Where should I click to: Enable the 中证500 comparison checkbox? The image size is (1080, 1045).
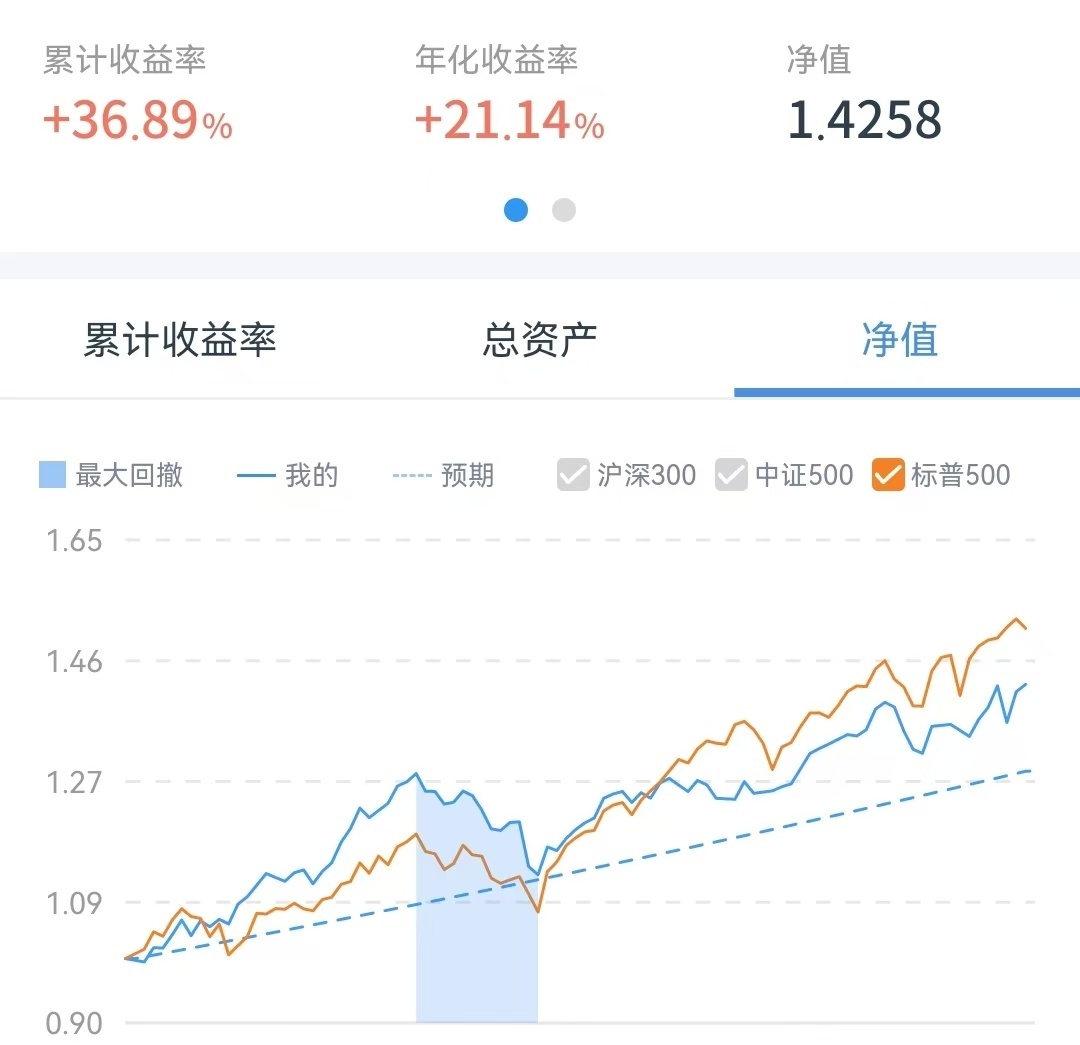tap(731, 475)
